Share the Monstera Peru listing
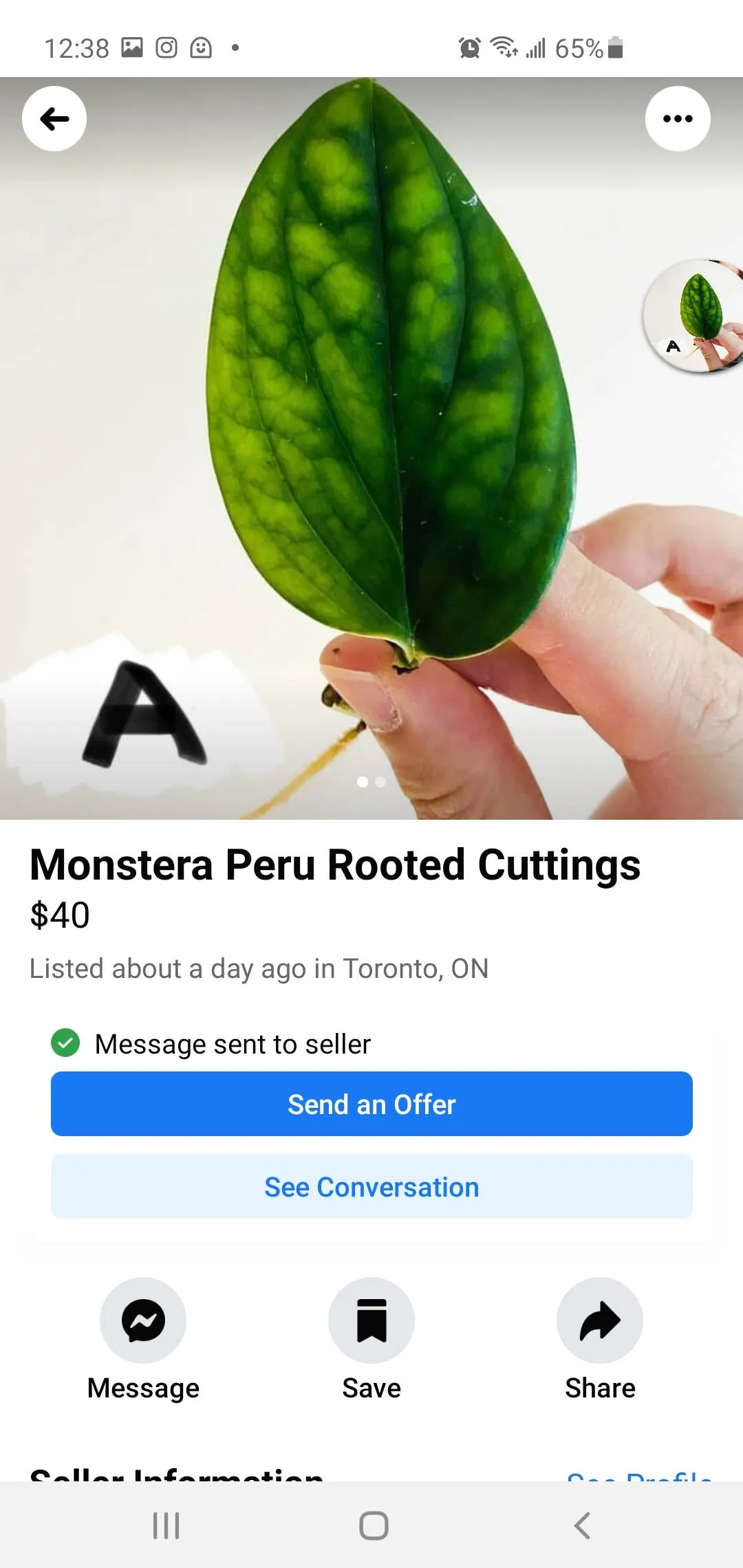743x1568 pixels. (600, 1320)
